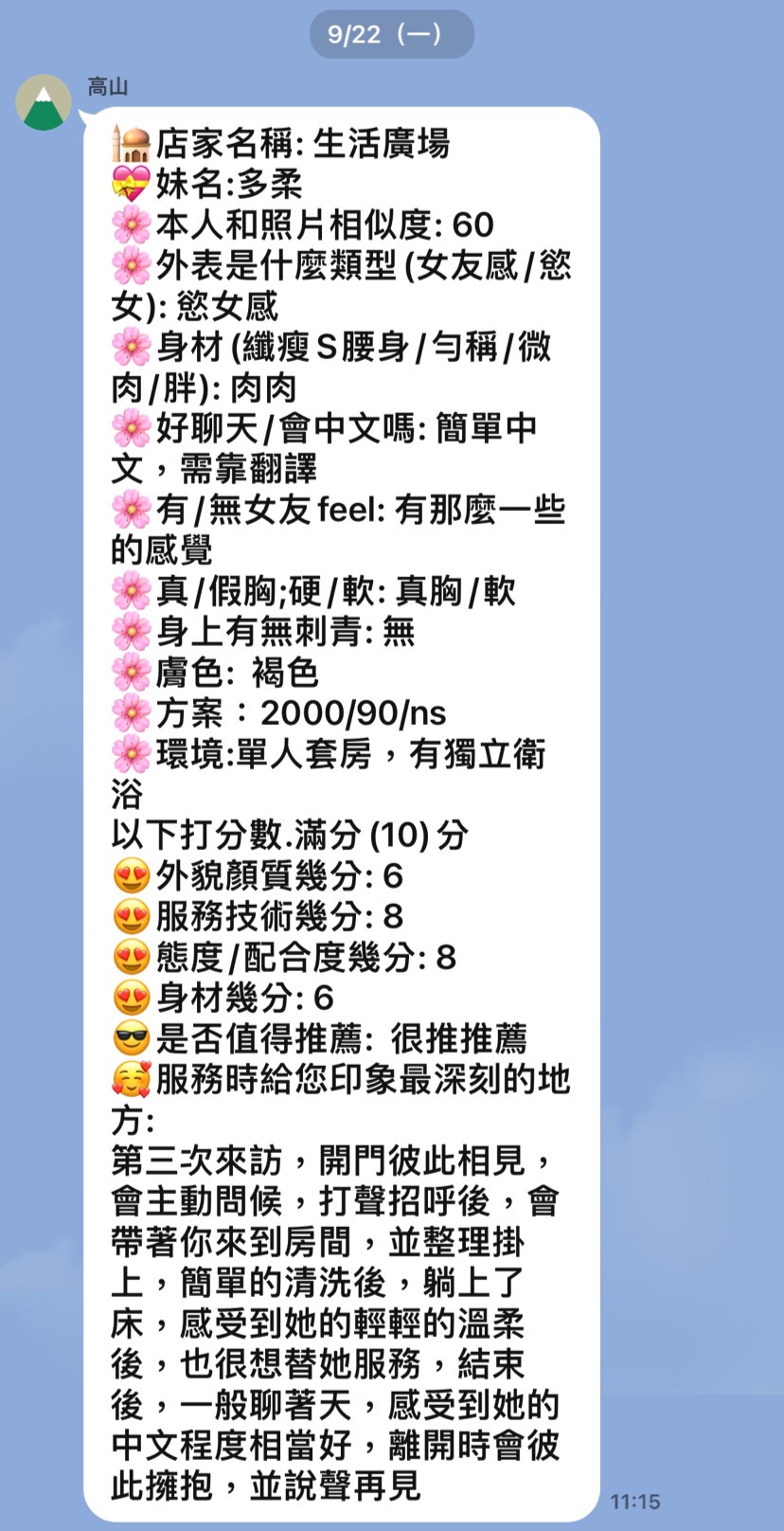
Task: Open 高山's profile avatar
Action: pyautogui.click(x=44, y=103)
